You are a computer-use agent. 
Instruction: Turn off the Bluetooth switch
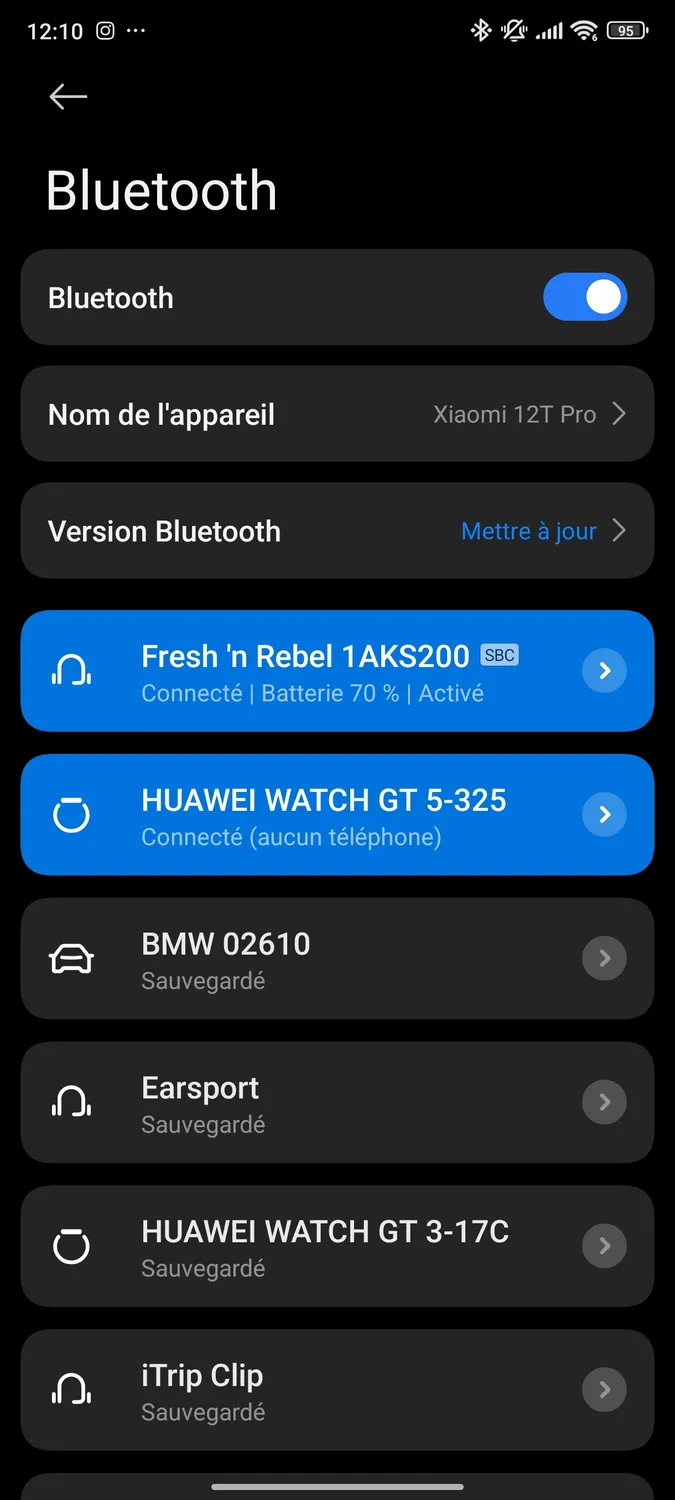click(585, 298)
